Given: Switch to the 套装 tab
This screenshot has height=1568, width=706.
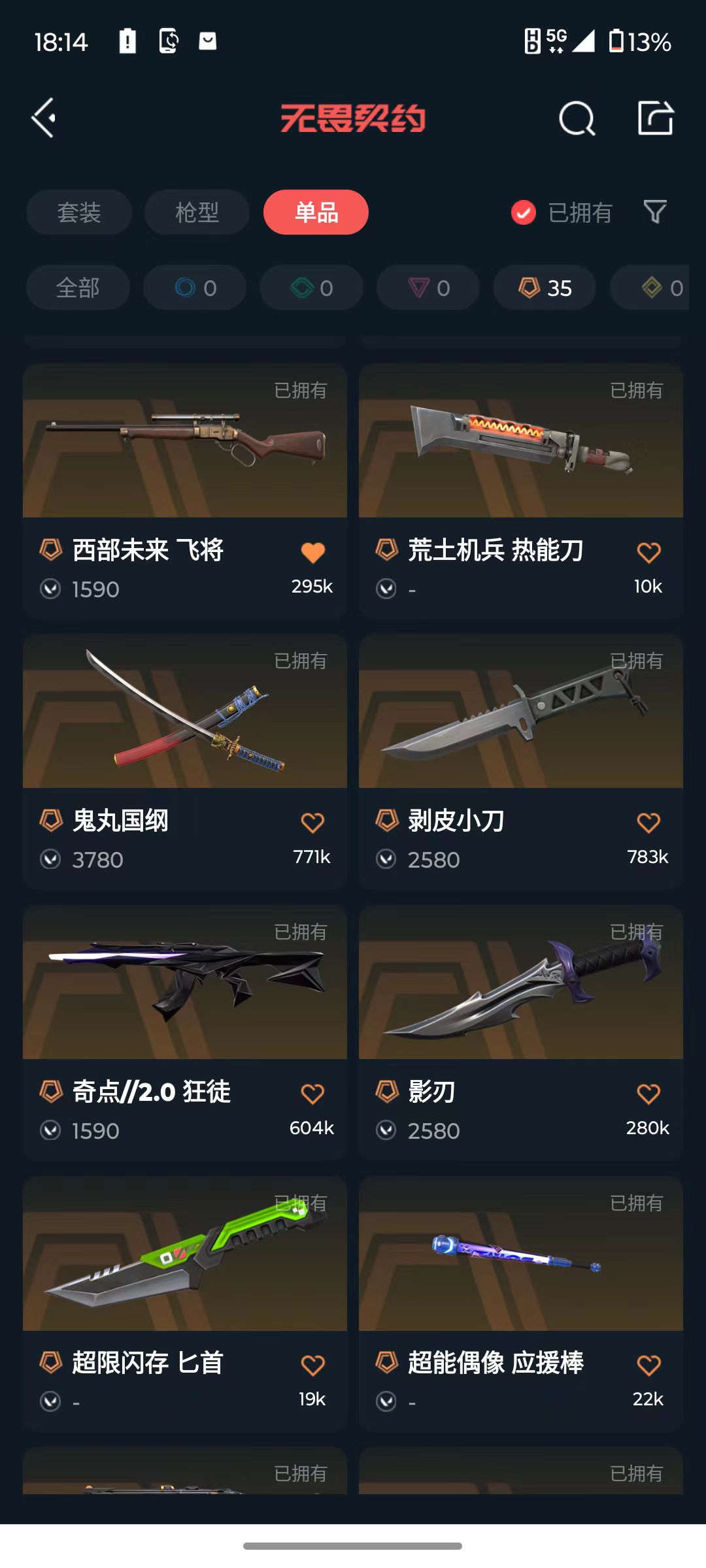Looking at the screenshot, I should (79, 212).
